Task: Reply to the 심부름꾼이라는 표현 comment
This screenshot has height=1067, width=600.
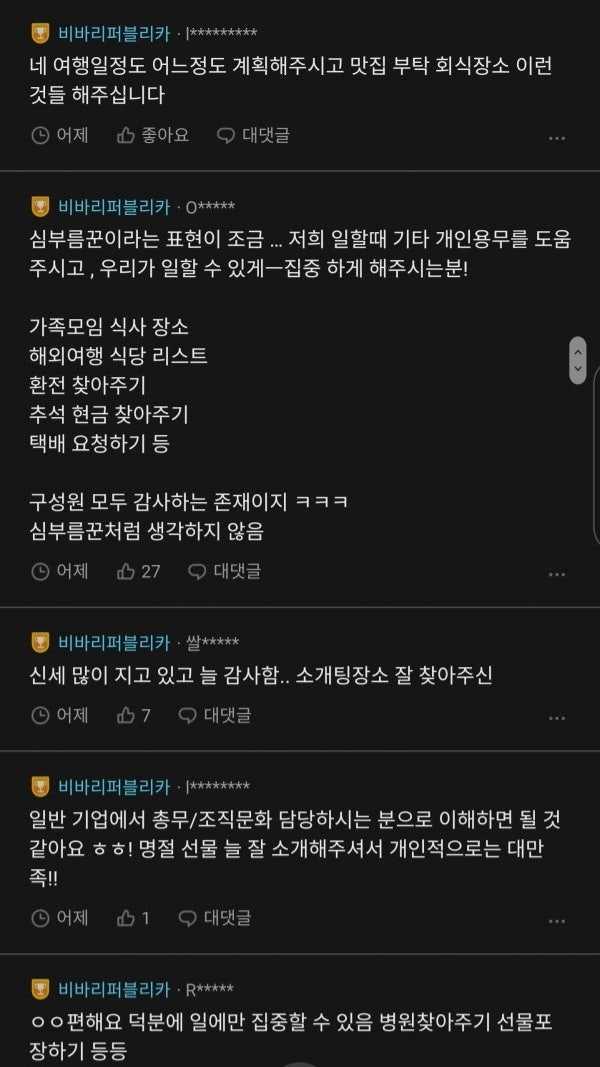Action: click(x=224, y=571)
